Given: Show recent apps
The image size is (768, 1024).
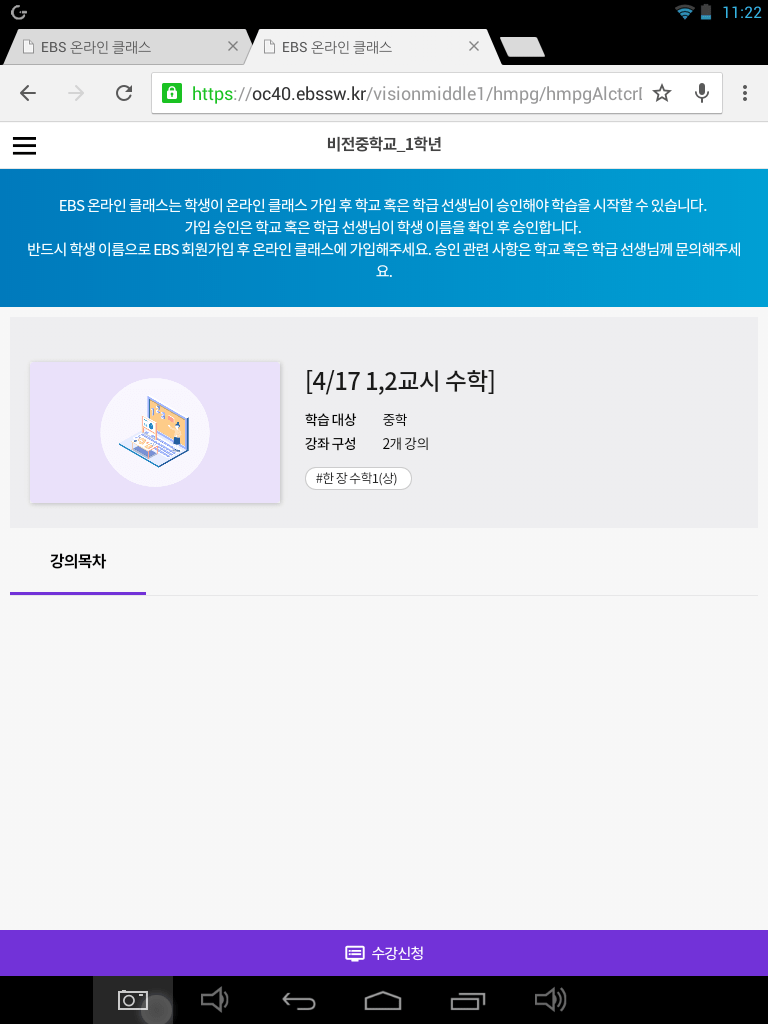Looking at the screenshot, I should (467, 1000).
